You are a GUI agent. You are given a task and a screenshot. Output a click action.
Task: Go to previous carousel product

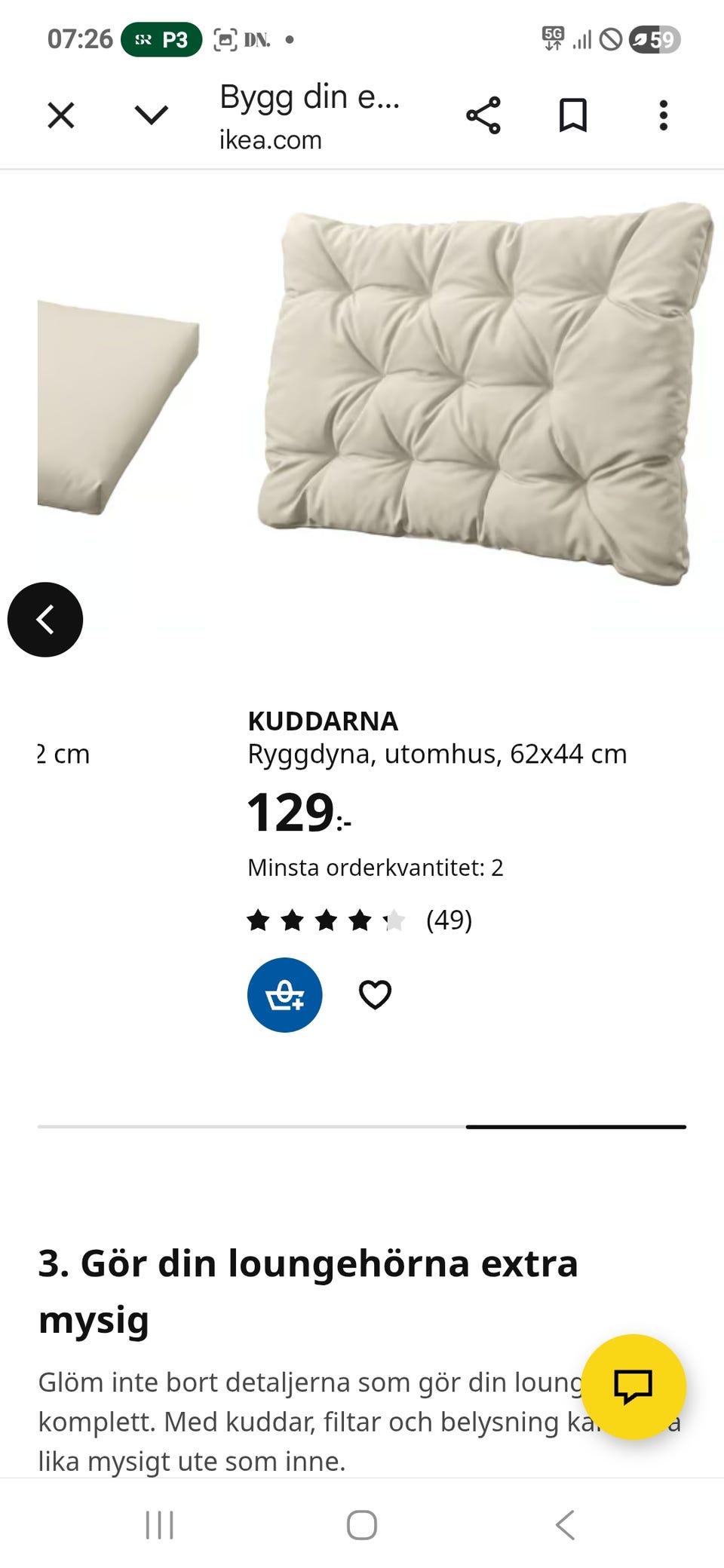tap(45, 620)
